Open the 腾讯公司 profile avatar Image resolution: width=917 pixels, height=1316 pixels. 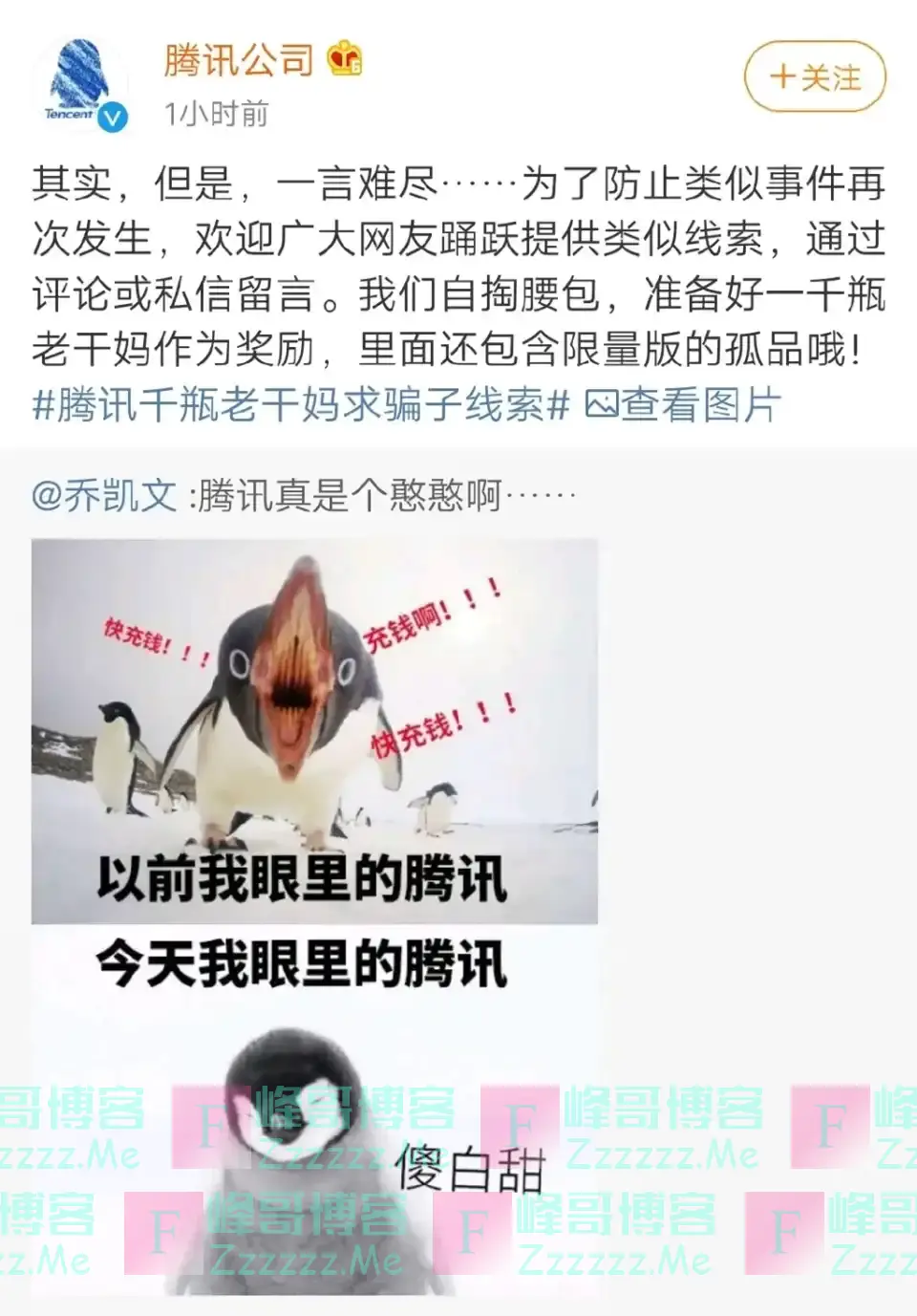click(x=82, y=84)
